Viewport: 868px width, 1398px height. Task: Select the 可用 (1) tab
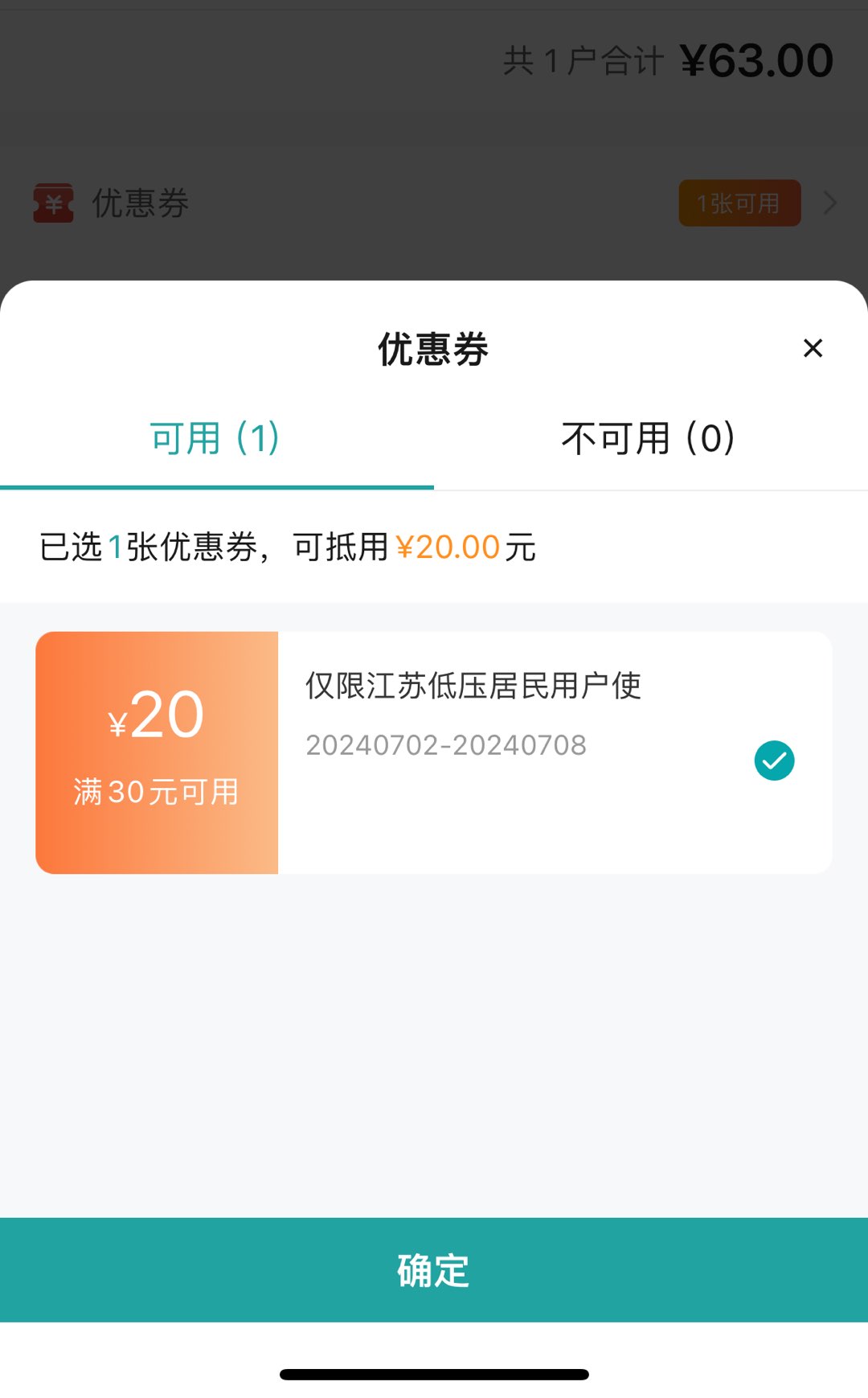pyautogui.click(x=215, y=439)
